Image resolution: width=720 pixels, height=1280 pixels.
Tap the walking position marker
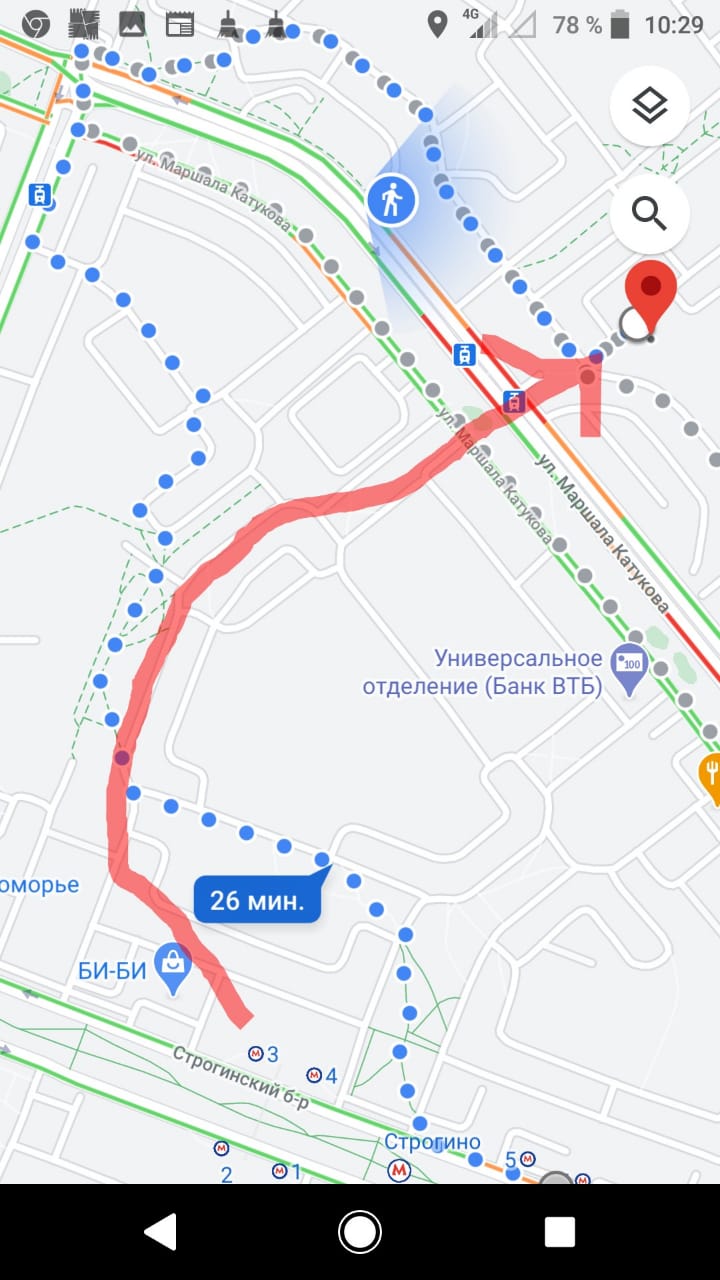tap(391, 199)
